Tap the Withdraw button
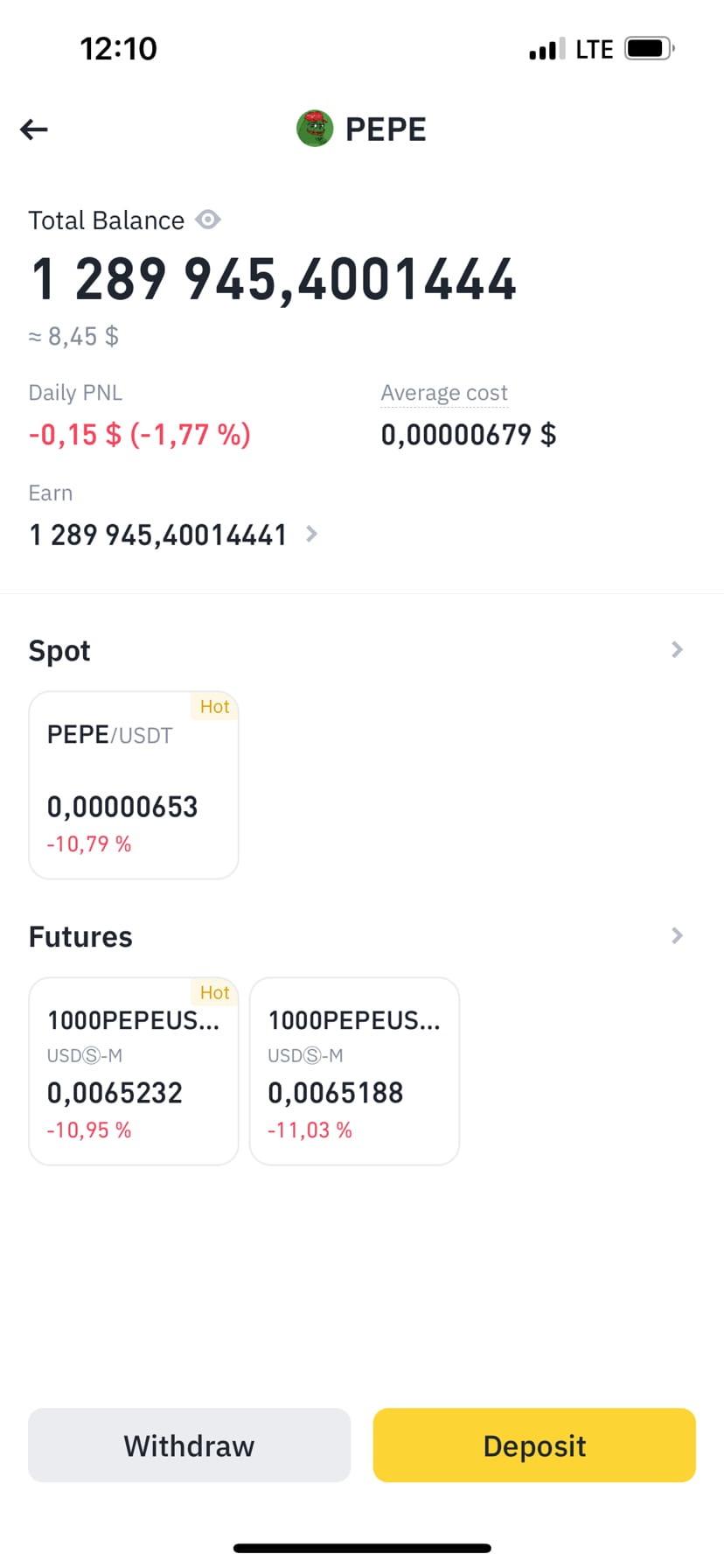 [189, 1445]
